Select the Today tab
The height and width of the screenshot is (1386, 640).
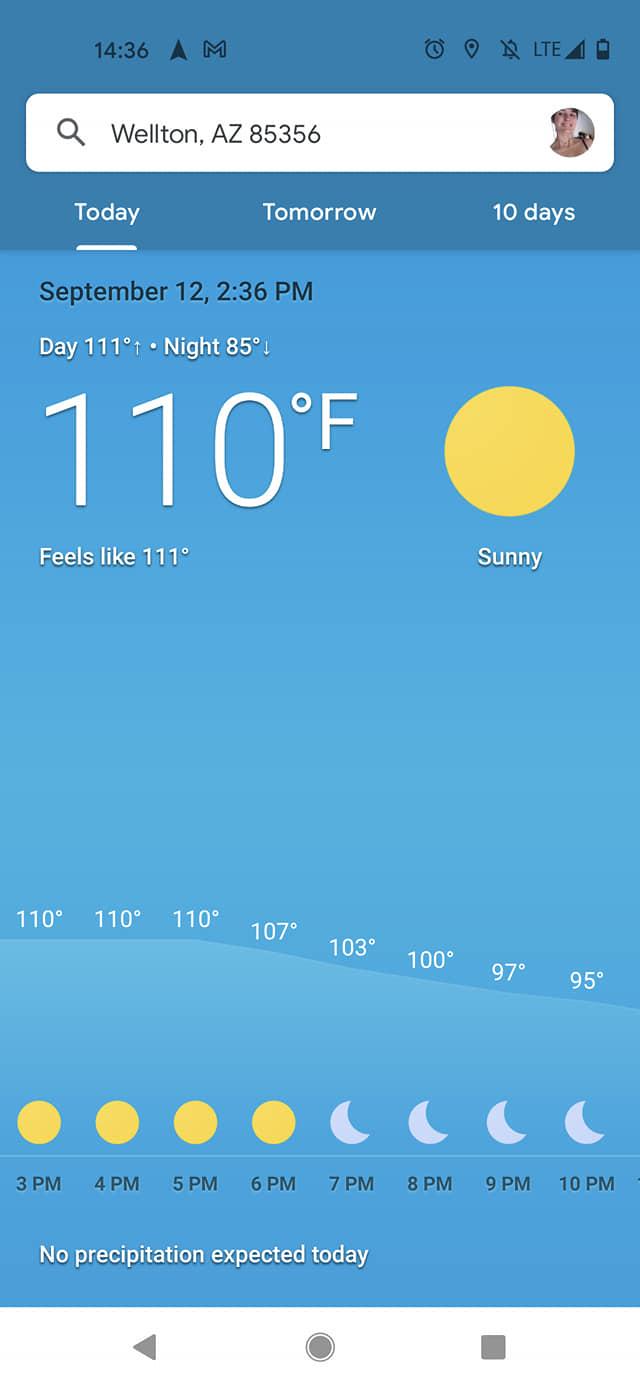pyautogui.click(x=107, y=212)
